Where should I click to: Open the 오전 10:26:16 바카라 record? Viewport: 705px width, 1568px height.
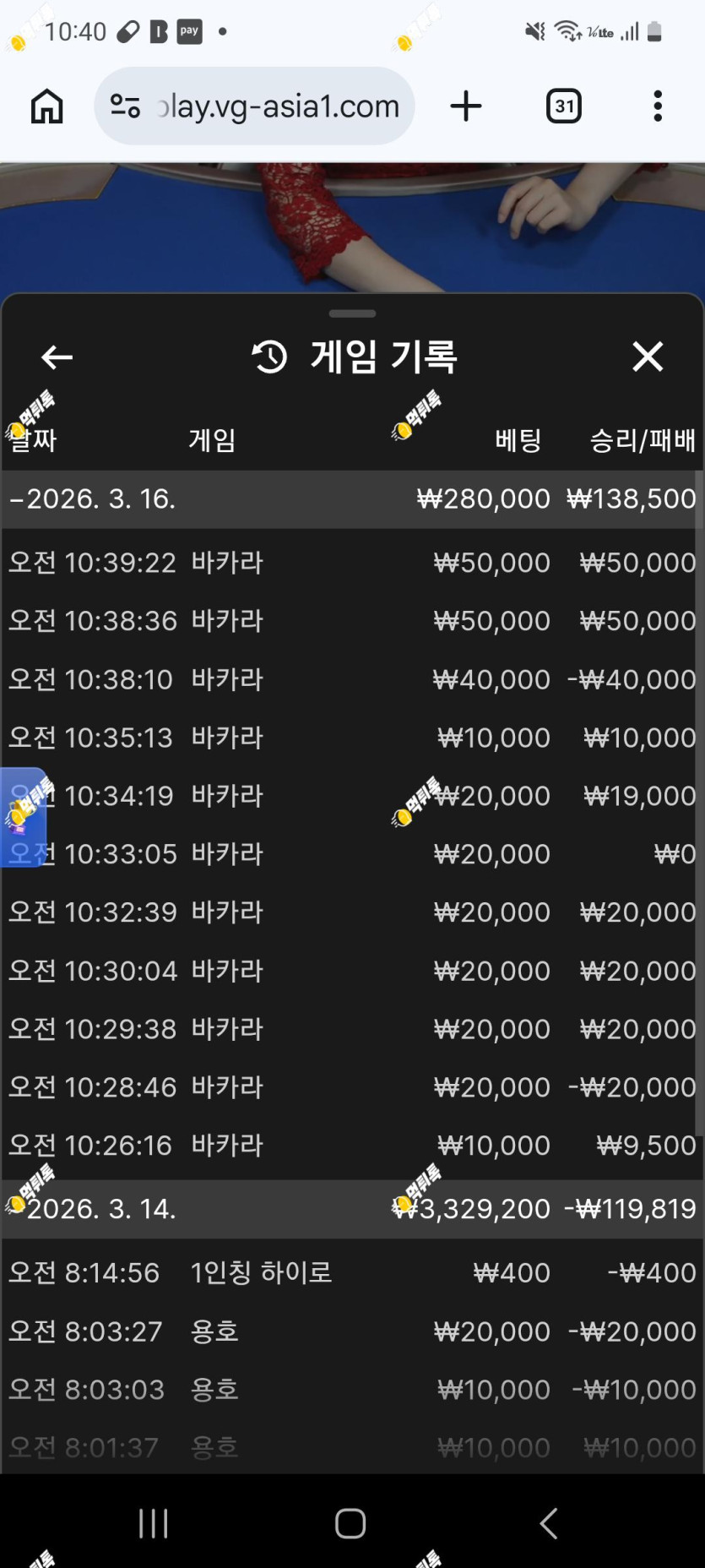(x=352, y=1146)
